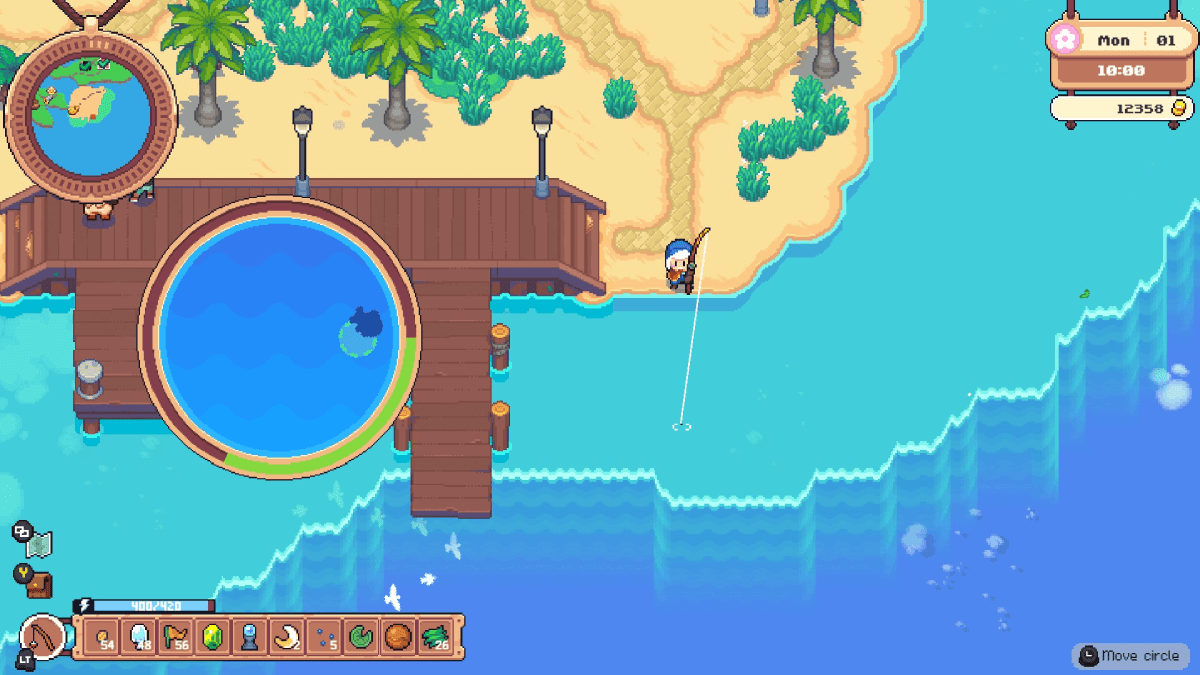Select the hotbar slot with 54 items
The image size is (1200, 675).
[x=103, y=637]
